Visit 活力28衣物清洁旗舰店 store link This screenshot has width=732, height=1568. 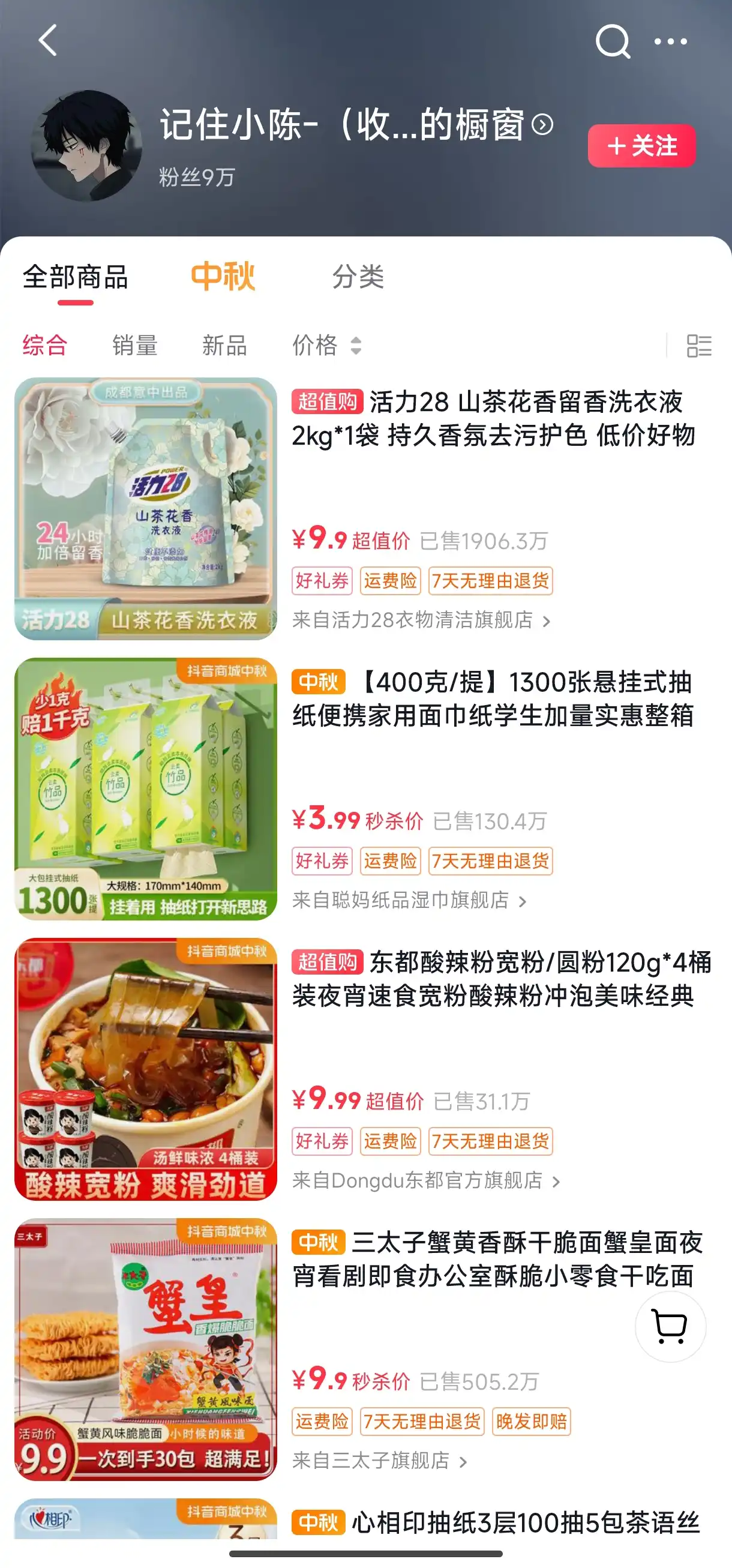[x=421, y=620]
